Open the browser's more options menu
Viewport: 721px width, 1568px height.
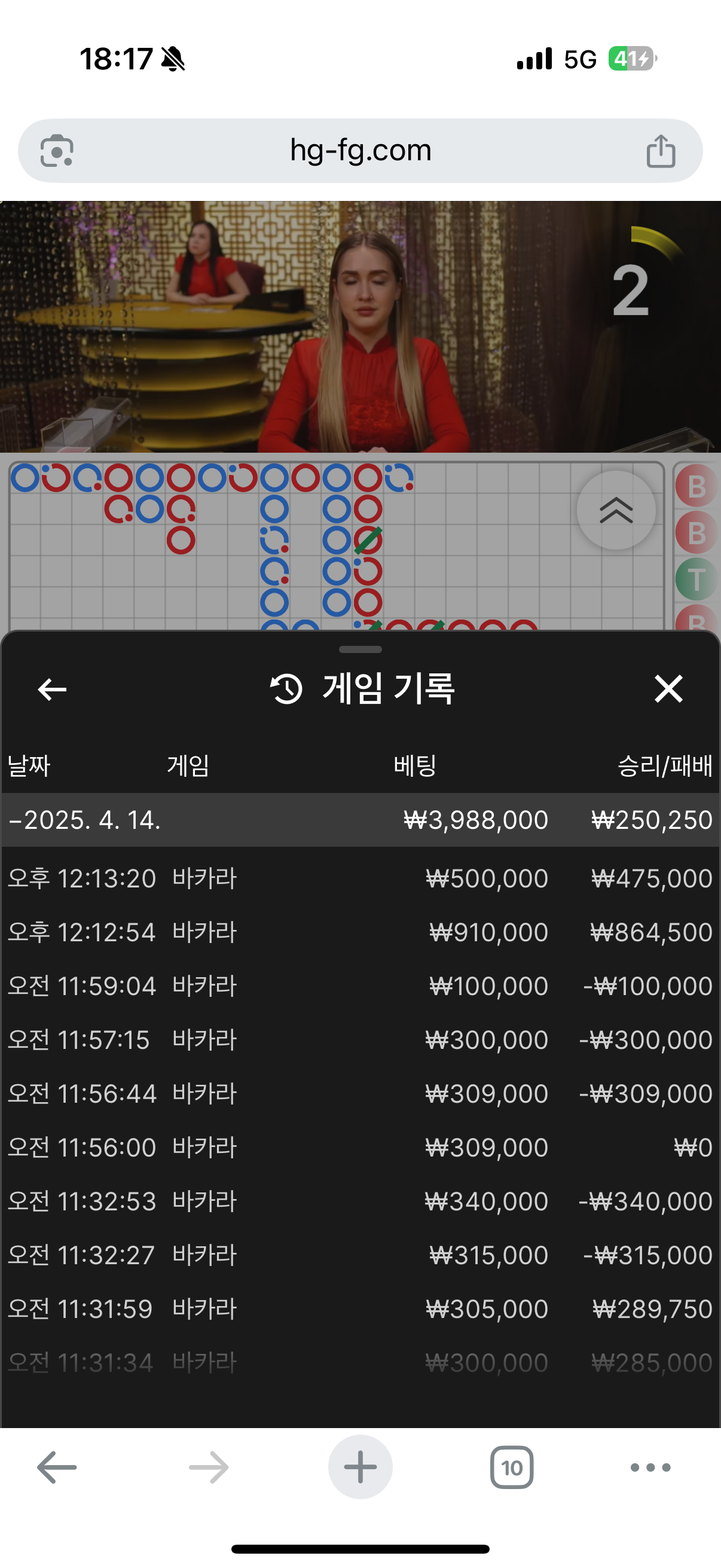point(650,1468)
